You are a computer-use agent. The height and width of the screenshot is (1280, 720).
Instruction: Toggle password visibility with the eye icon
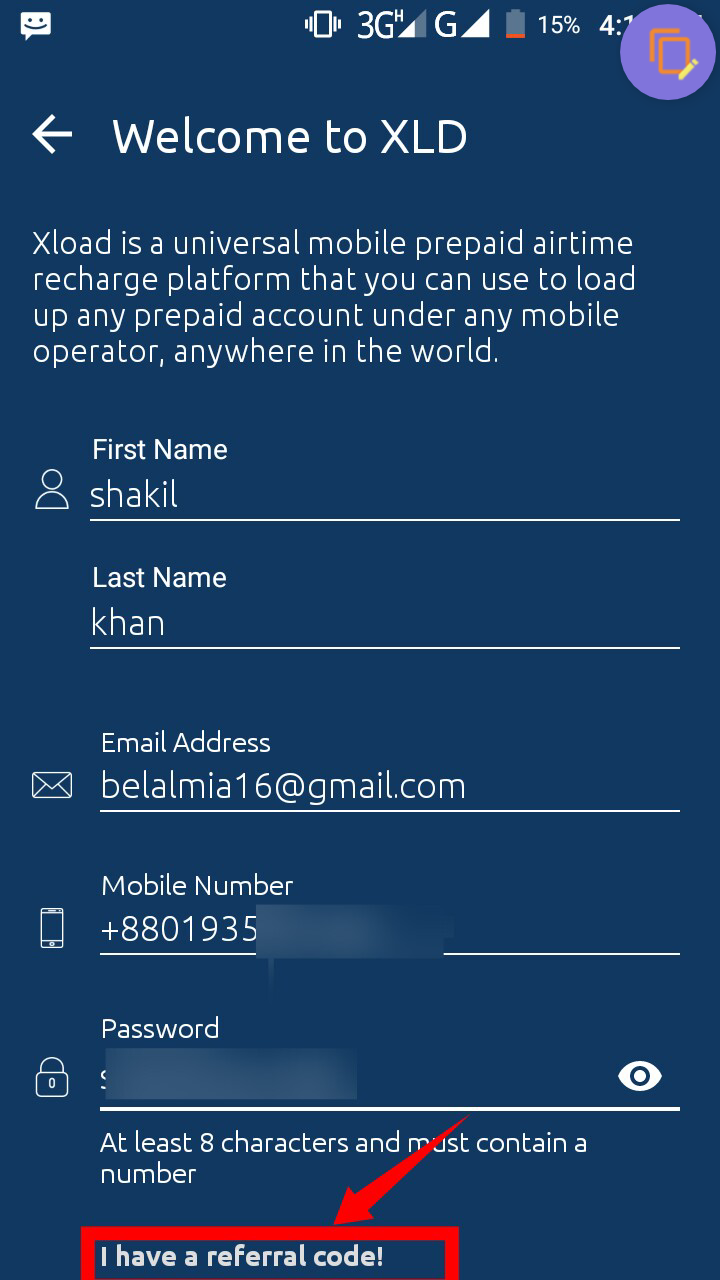point(640,1076)
